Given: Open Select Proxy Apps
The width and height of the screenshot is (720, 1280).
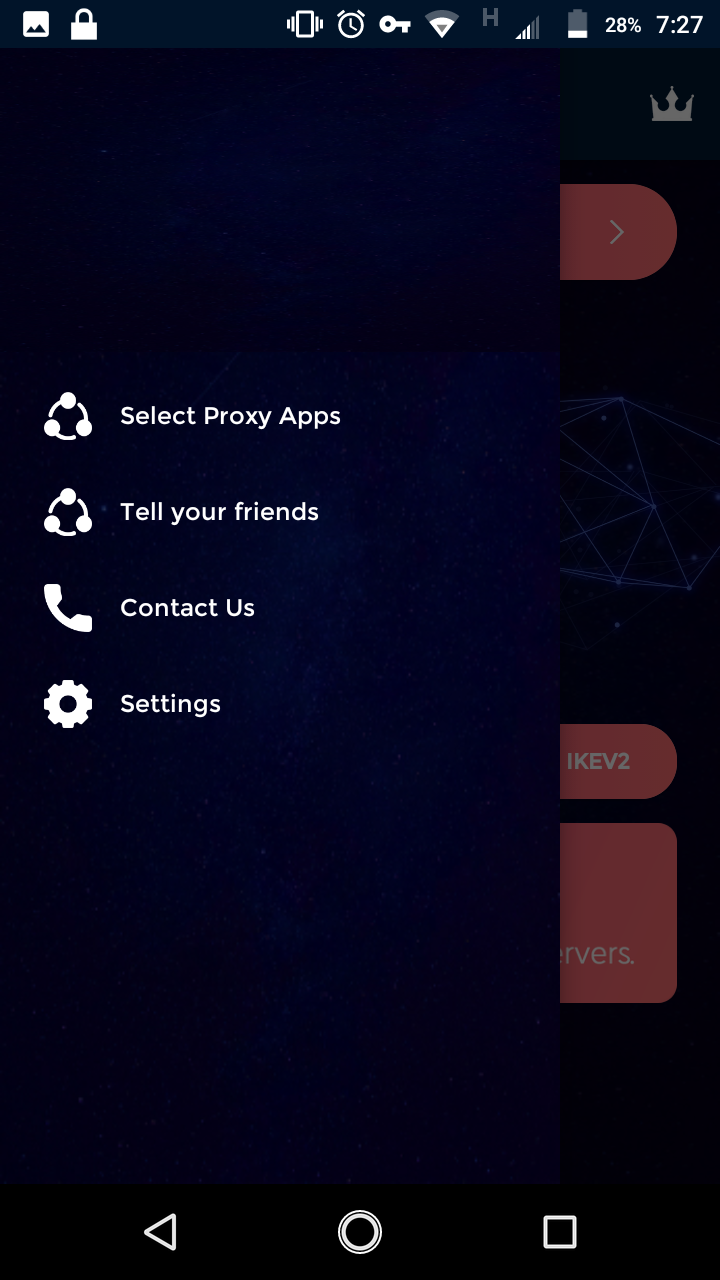Looking at the screenshot, I should (280, 416).
